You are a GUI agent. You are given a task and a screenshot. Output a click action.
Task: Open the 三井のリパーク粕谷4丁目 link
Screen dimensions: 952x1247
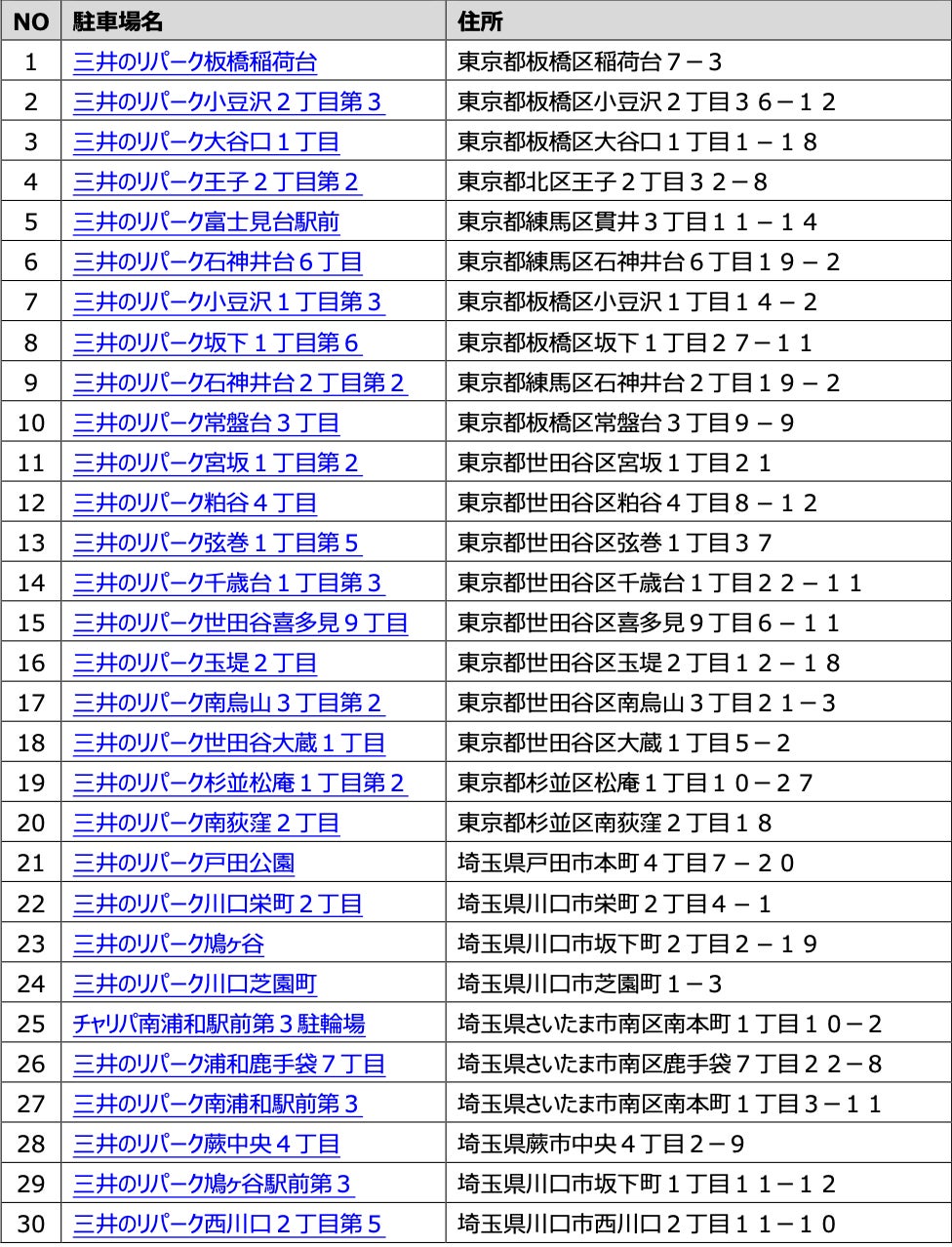[195, 503]
